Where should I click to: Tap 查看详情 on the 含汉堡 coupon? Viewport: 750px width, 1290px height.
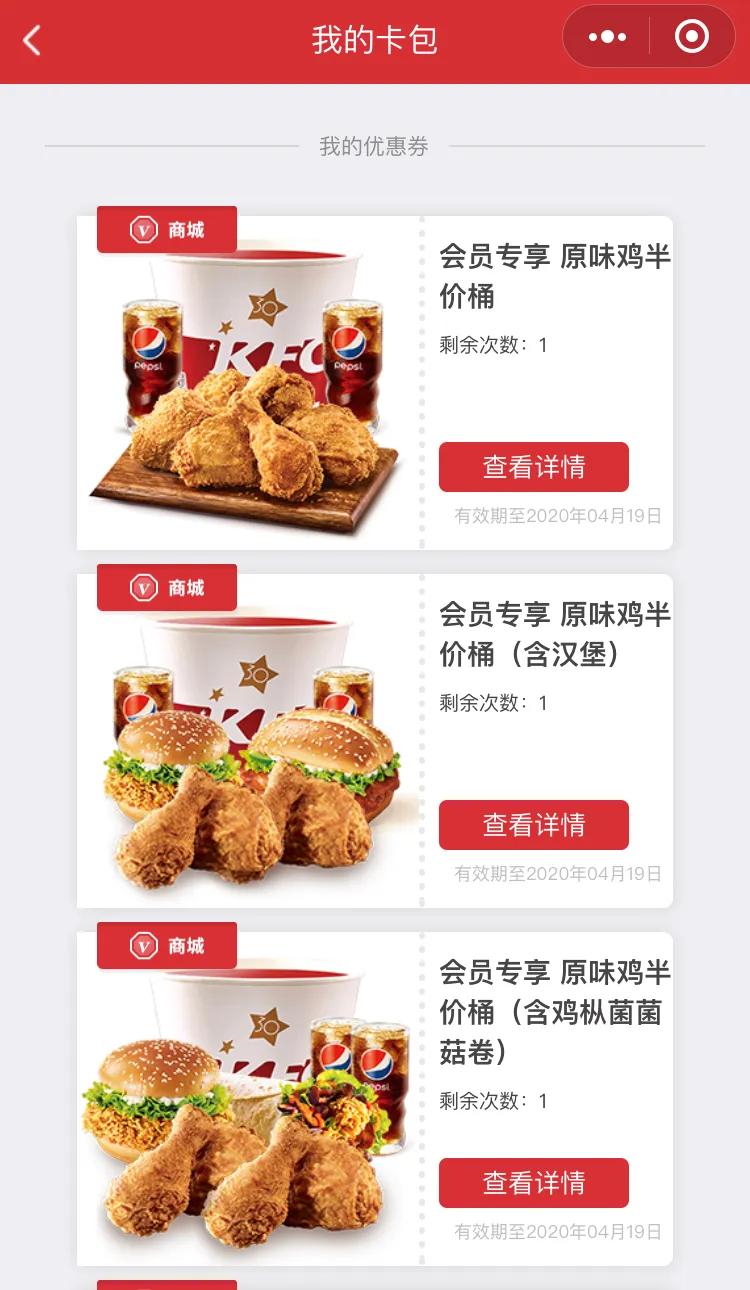(x=535, y=824)
